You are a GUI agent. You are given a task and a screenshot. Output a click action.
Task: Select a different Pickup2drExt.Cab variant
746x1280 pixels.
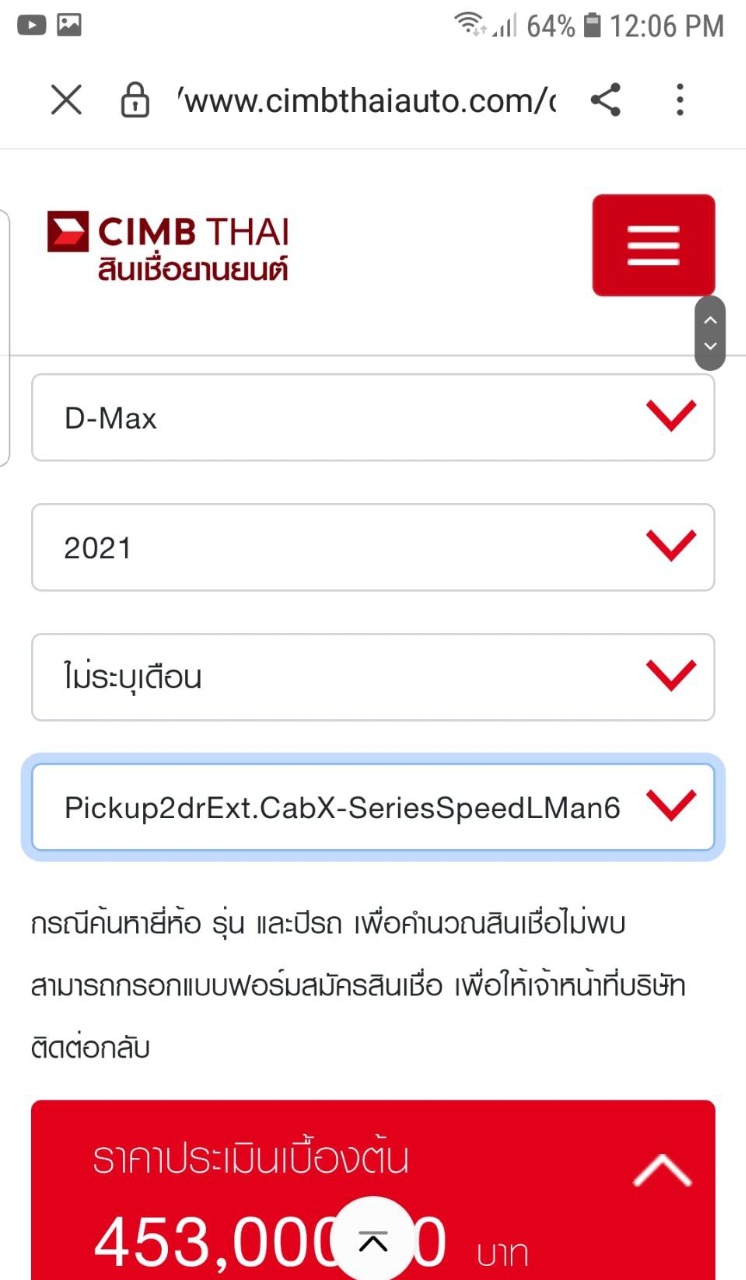373,807
